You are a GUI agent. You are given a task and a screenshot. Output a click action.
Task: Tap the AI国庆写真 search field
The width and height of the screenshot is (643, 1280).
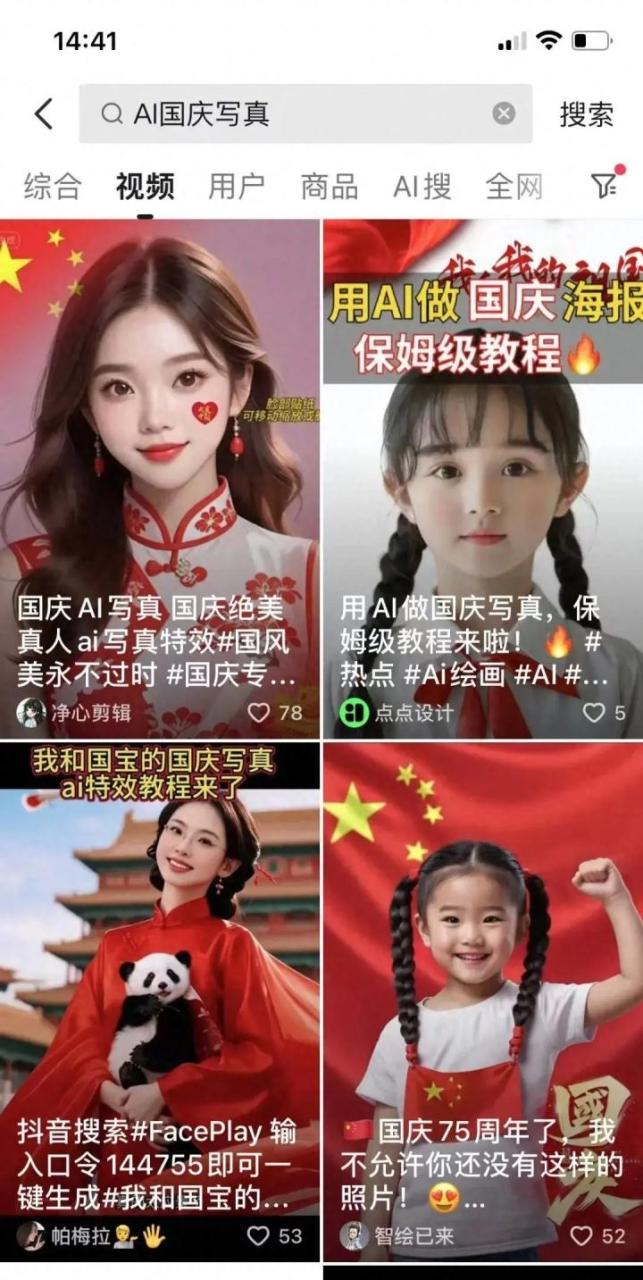pyautogui.click(x=305, y=114)
